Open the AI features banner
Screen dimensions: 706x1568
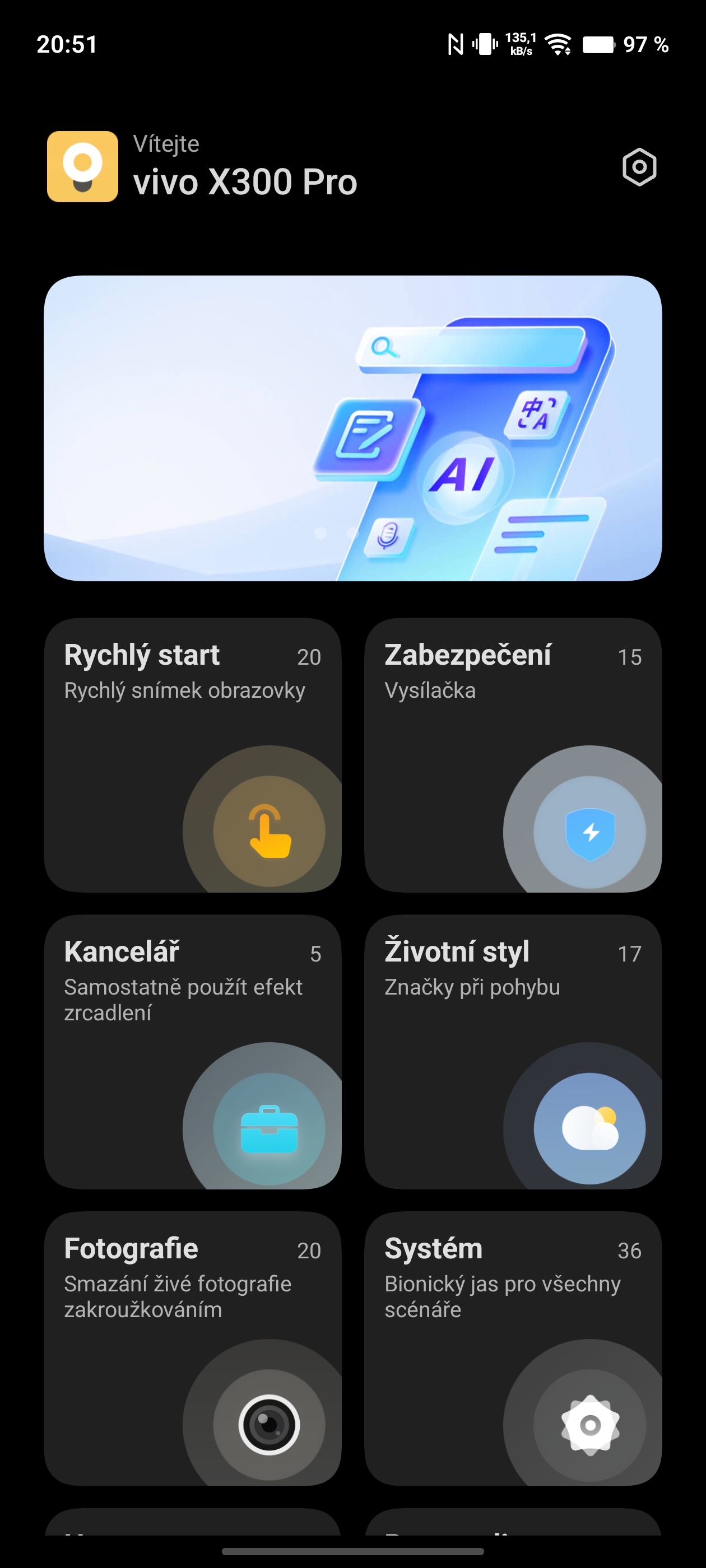coord(352,428)
